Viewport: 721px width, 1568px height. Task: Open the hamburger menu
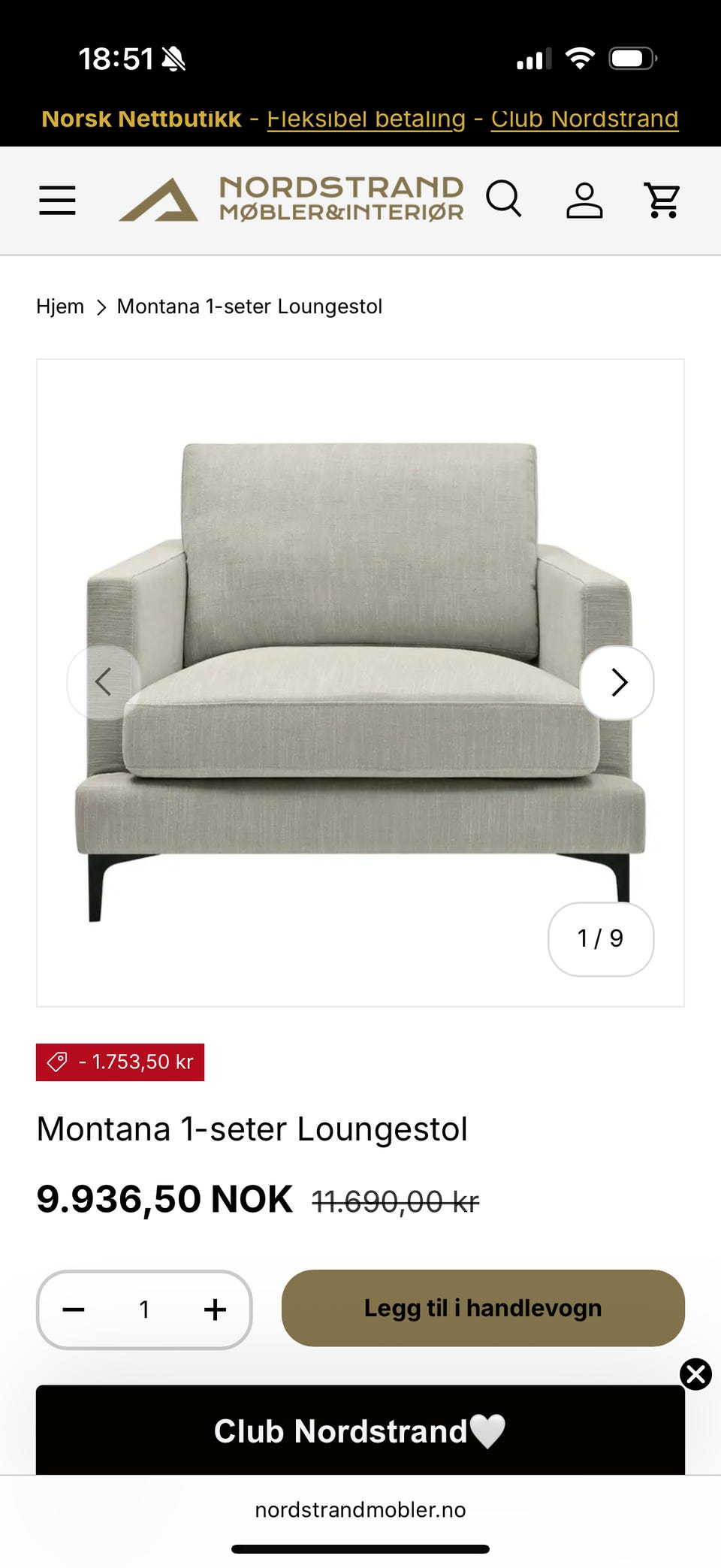57,201
